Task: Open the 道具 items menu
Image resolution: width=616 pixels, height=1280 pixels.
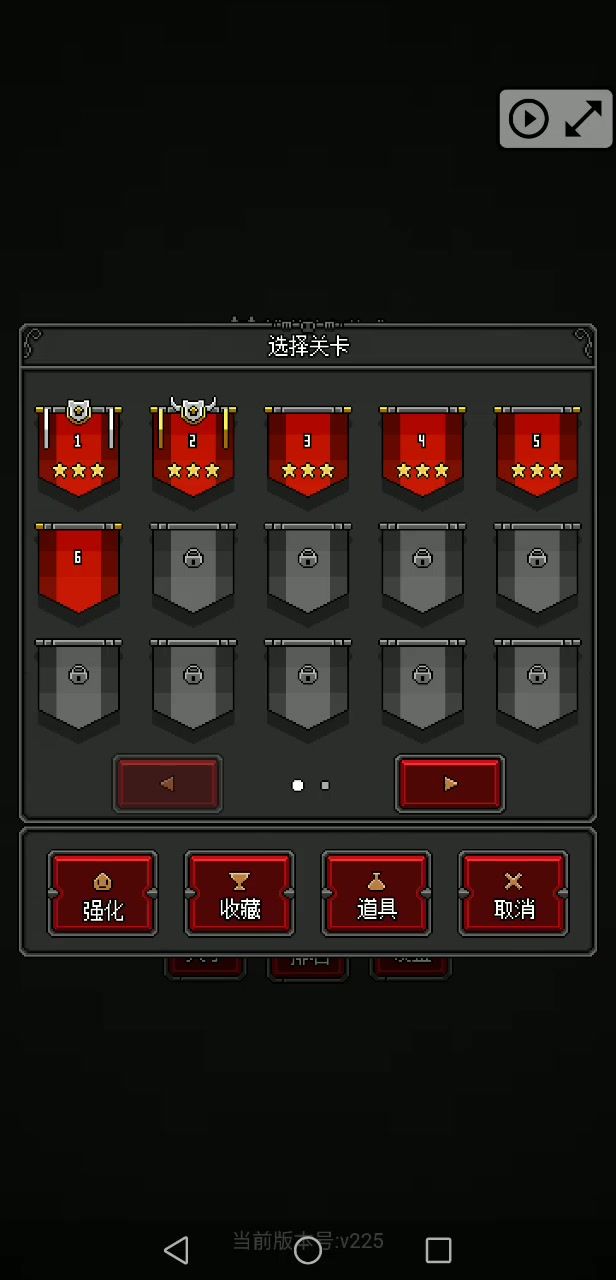Action: click(376, 893)
